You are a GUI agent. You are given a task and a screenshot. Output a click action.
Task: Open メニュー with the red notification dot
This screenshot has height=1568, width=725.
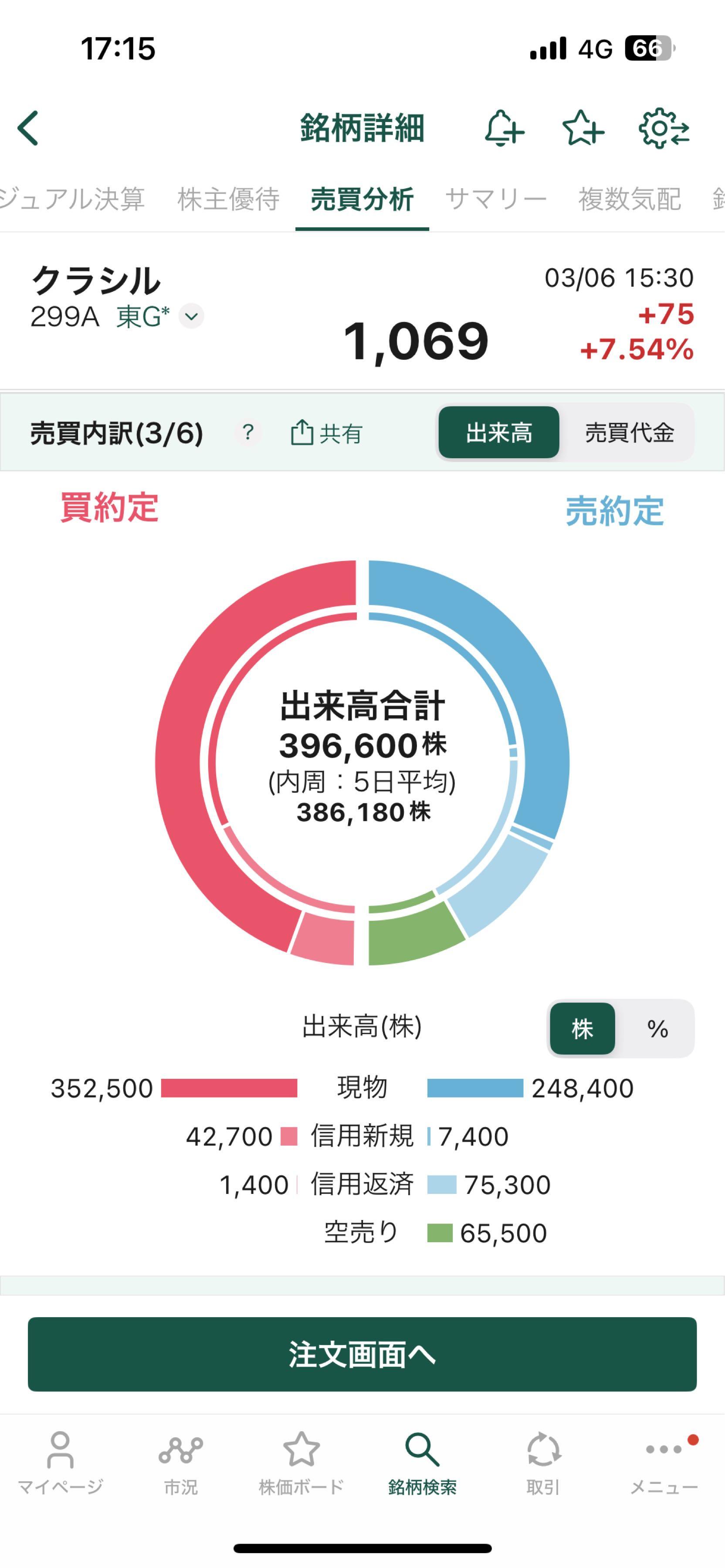[x=663, y=1473]
